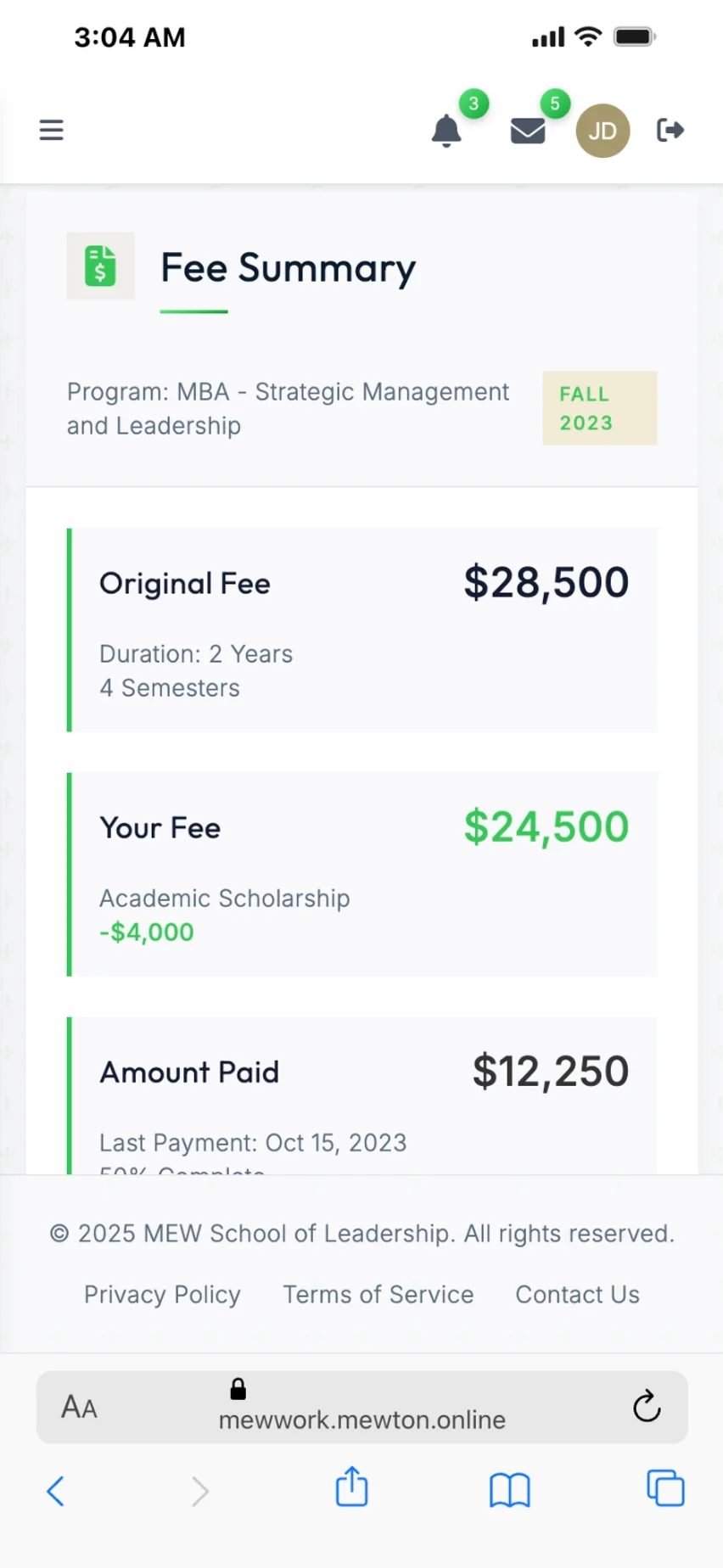The height and width of the screenshot is (1568, 723).
Task: Open the Privacy Policy page
Action: point(162,1294)
